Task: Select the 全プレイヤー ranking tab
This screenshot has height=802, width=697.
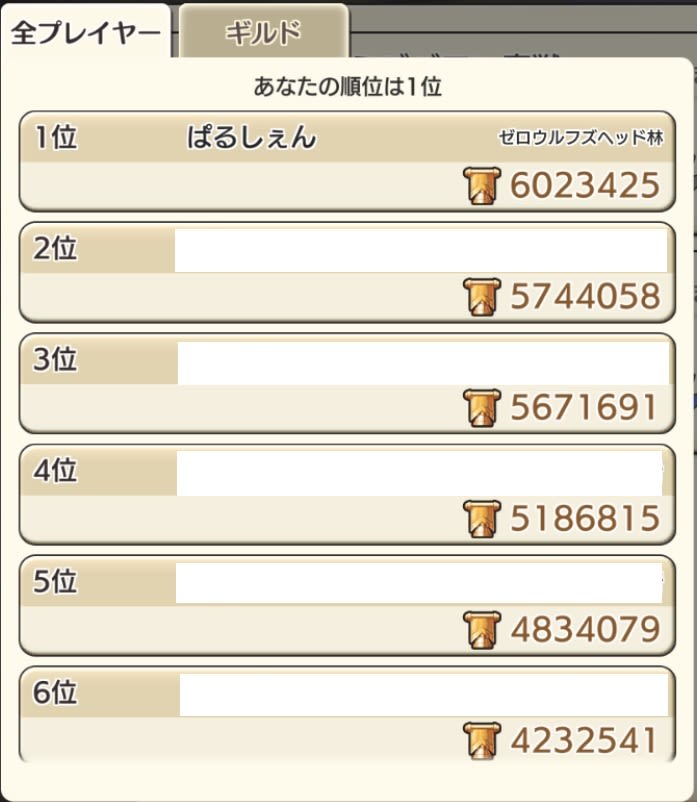Action: tap(85, 34)
